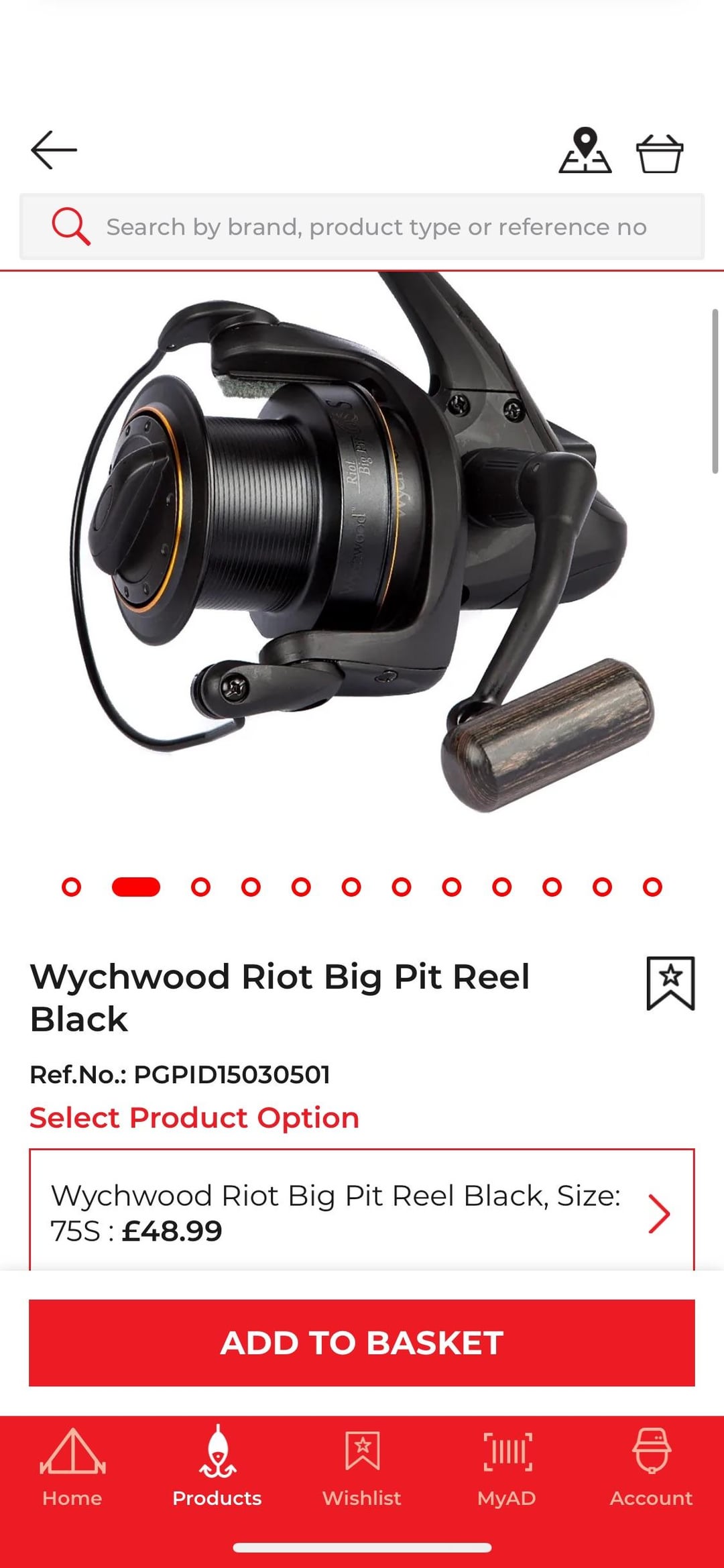This screenshot has height=1568, width=724.
Task: Go to the MyAD tab
Action: point(507,1469)
